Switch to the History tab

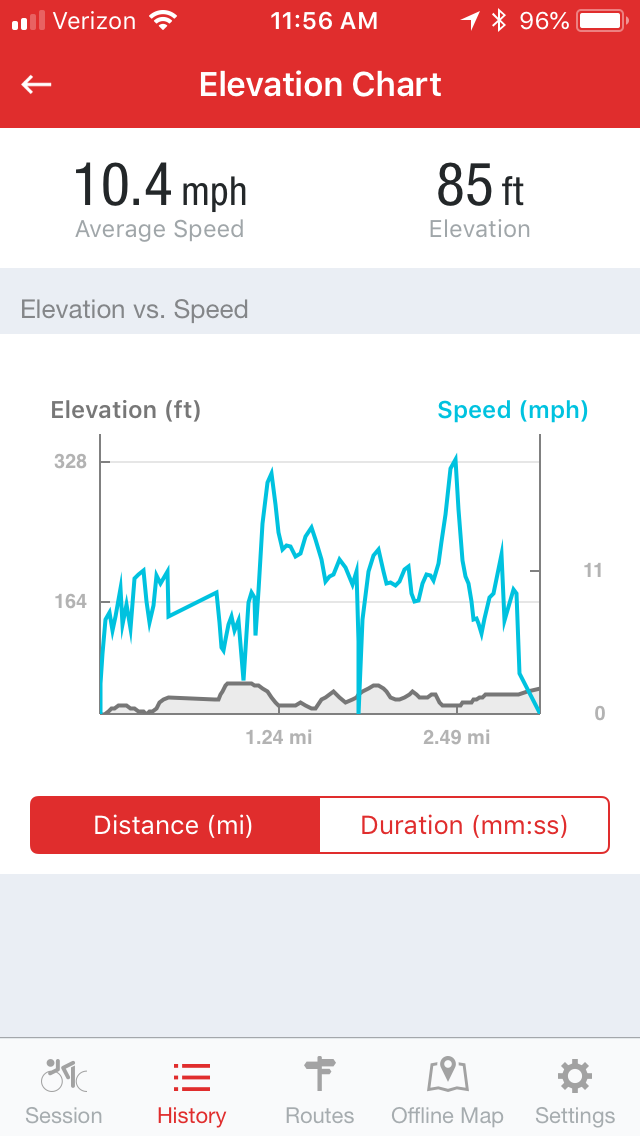tap(191, 1091)
